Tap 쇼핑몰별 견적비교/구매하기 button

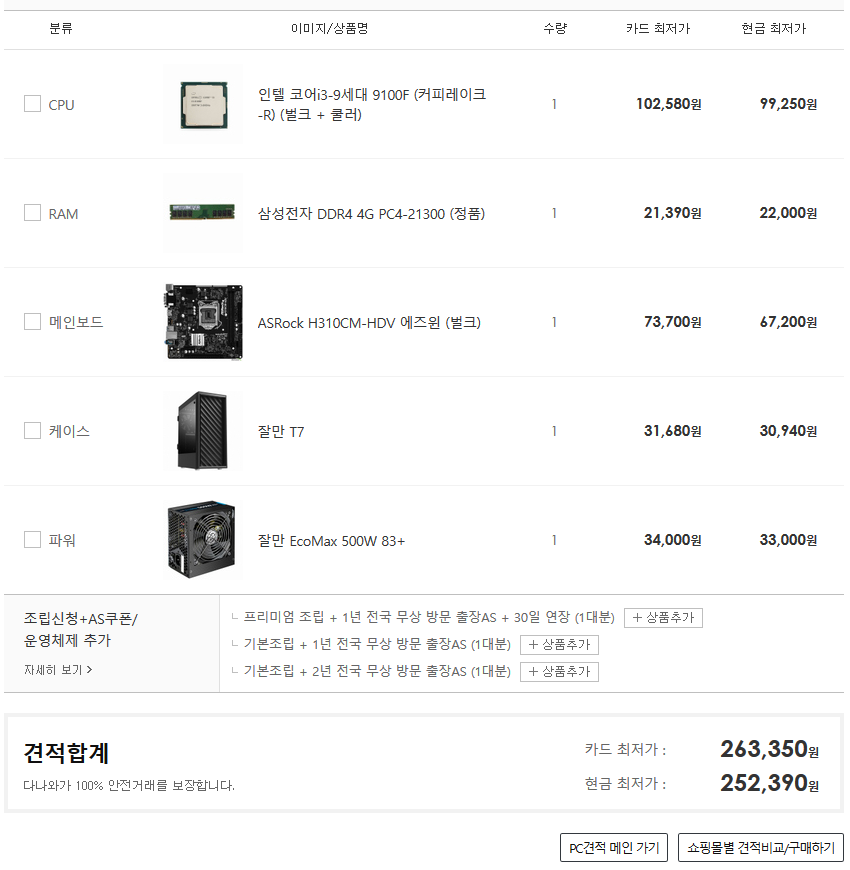760,848
